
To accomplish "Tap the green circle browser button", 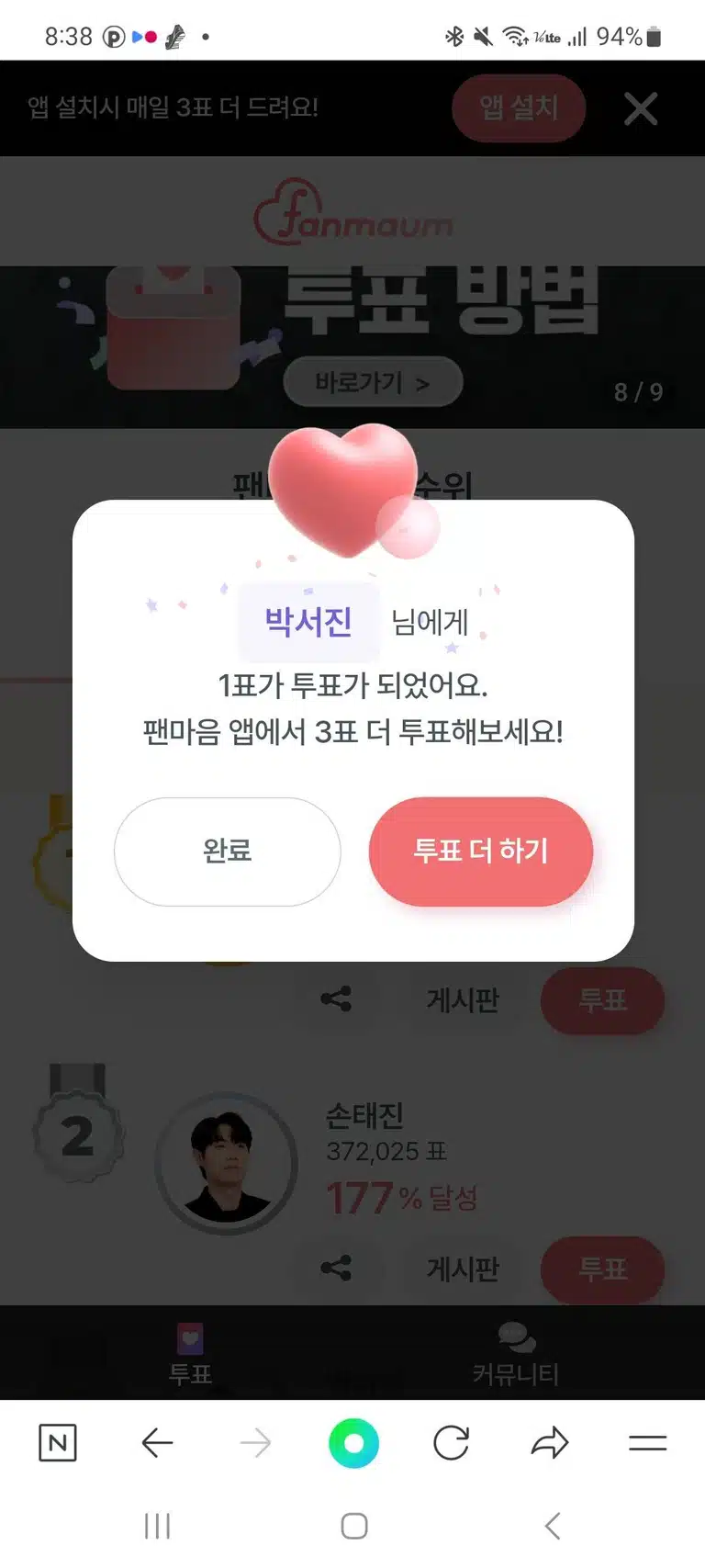I will tap(353, 1443).
